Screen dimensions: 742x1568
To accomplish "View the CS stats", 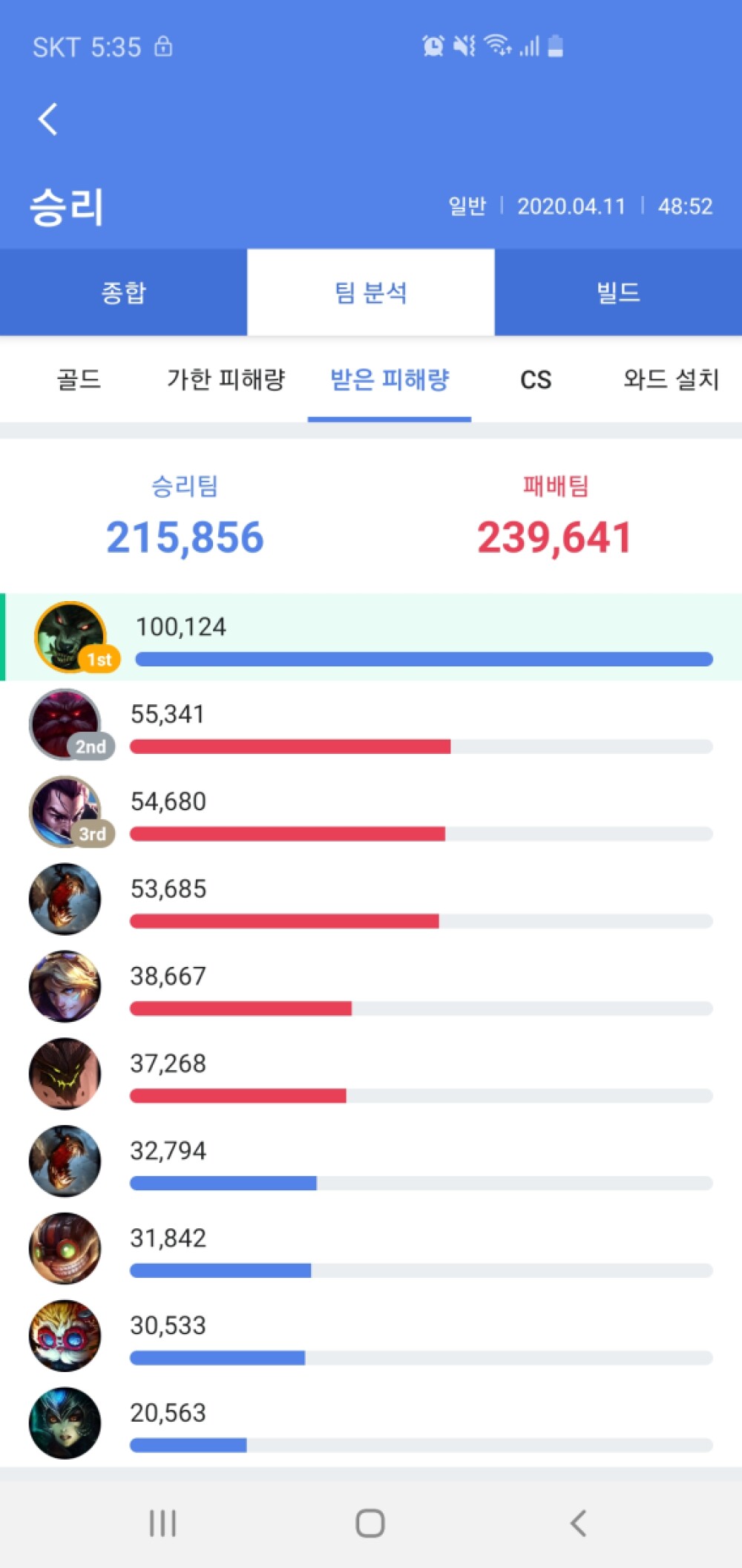I will [x=536, y=380].
